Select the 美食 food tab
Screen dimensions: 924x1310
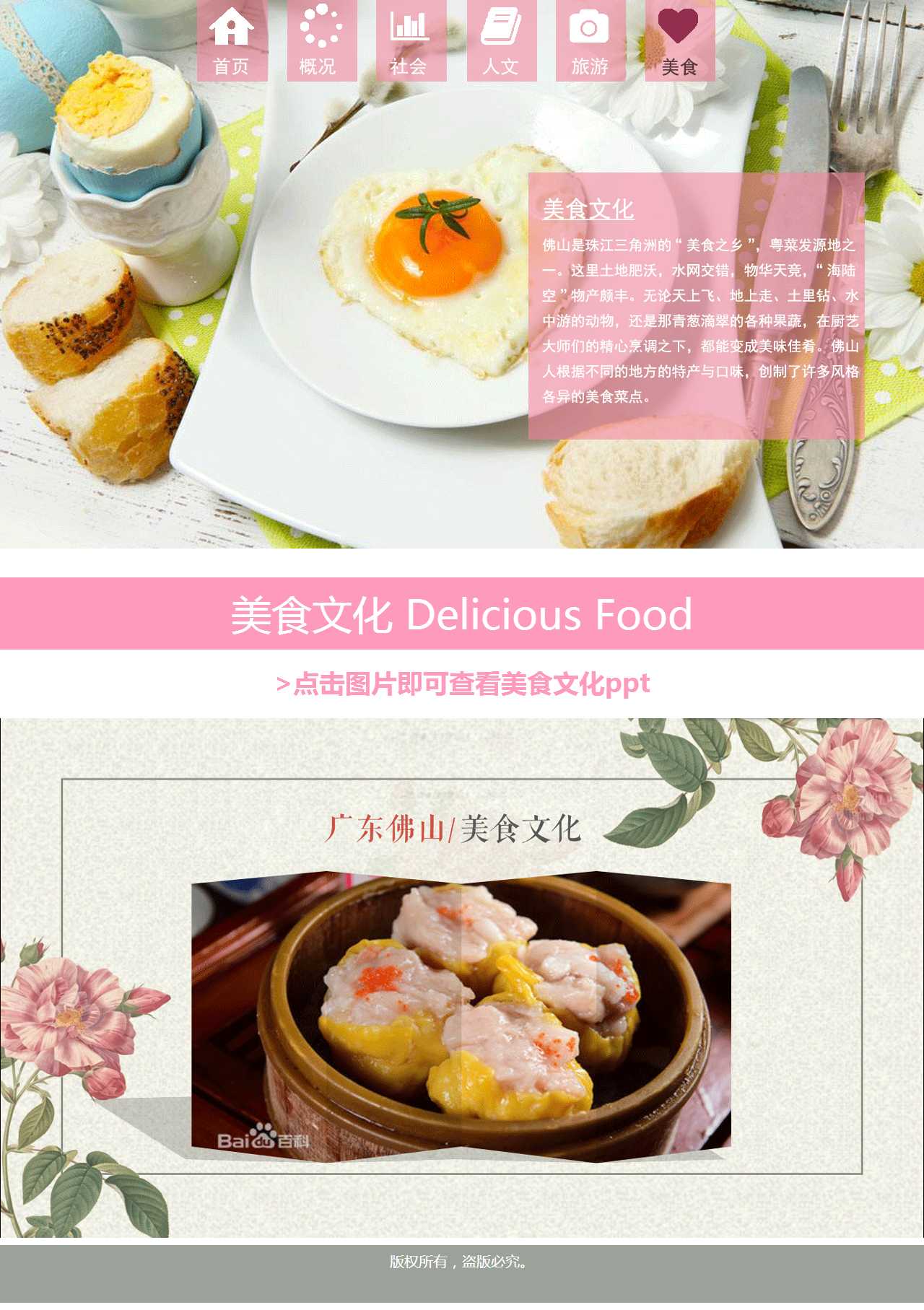[x=679, y=41]
